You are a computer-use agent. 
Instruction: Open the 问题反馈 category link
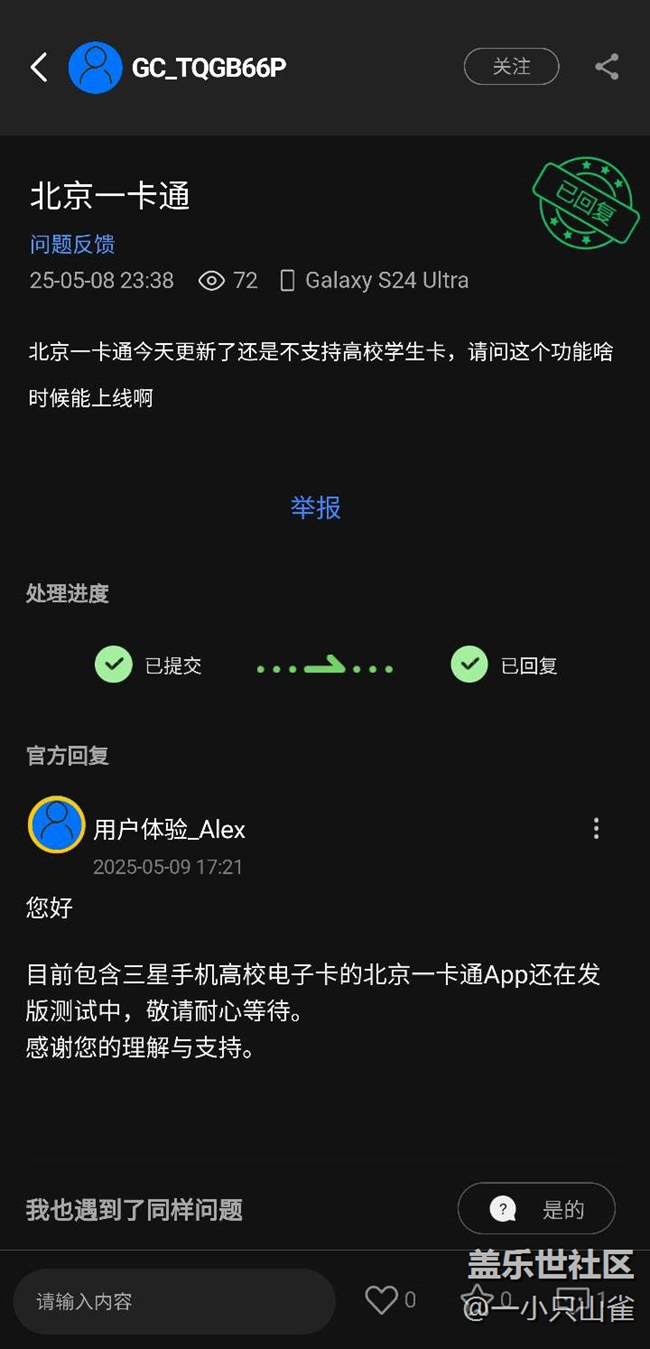(x=72, y=244)
